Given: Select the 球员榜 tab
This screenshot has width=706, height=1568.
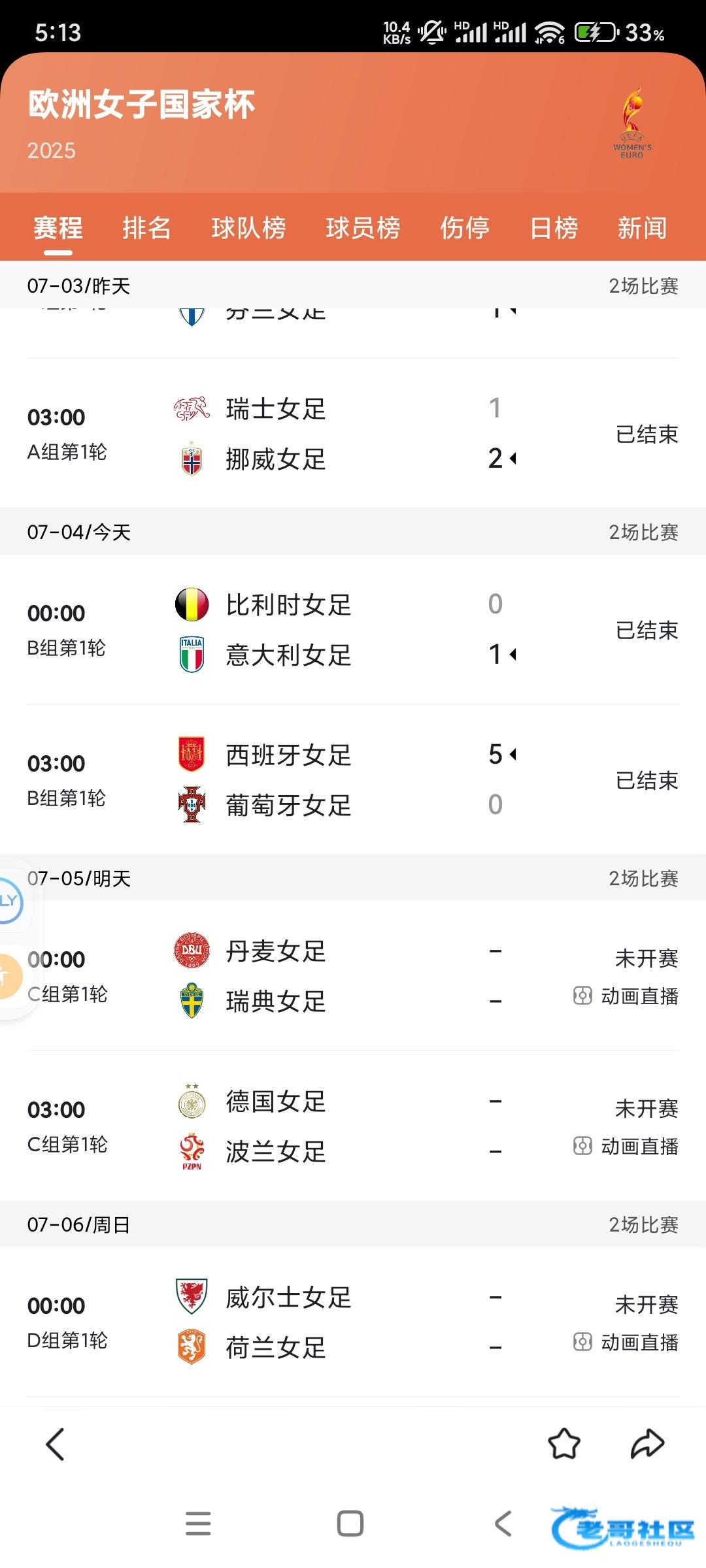Looking at the screenshot, I should click(363, 228).
